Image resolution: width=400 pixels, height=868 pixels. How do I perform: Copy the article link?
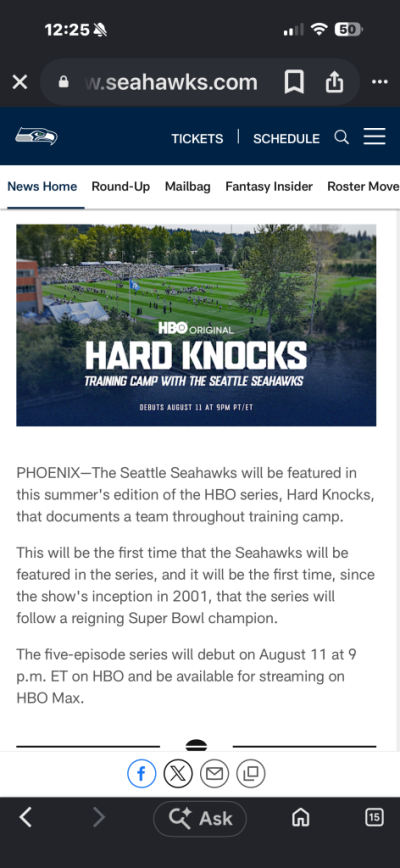[x=251, y=773]
